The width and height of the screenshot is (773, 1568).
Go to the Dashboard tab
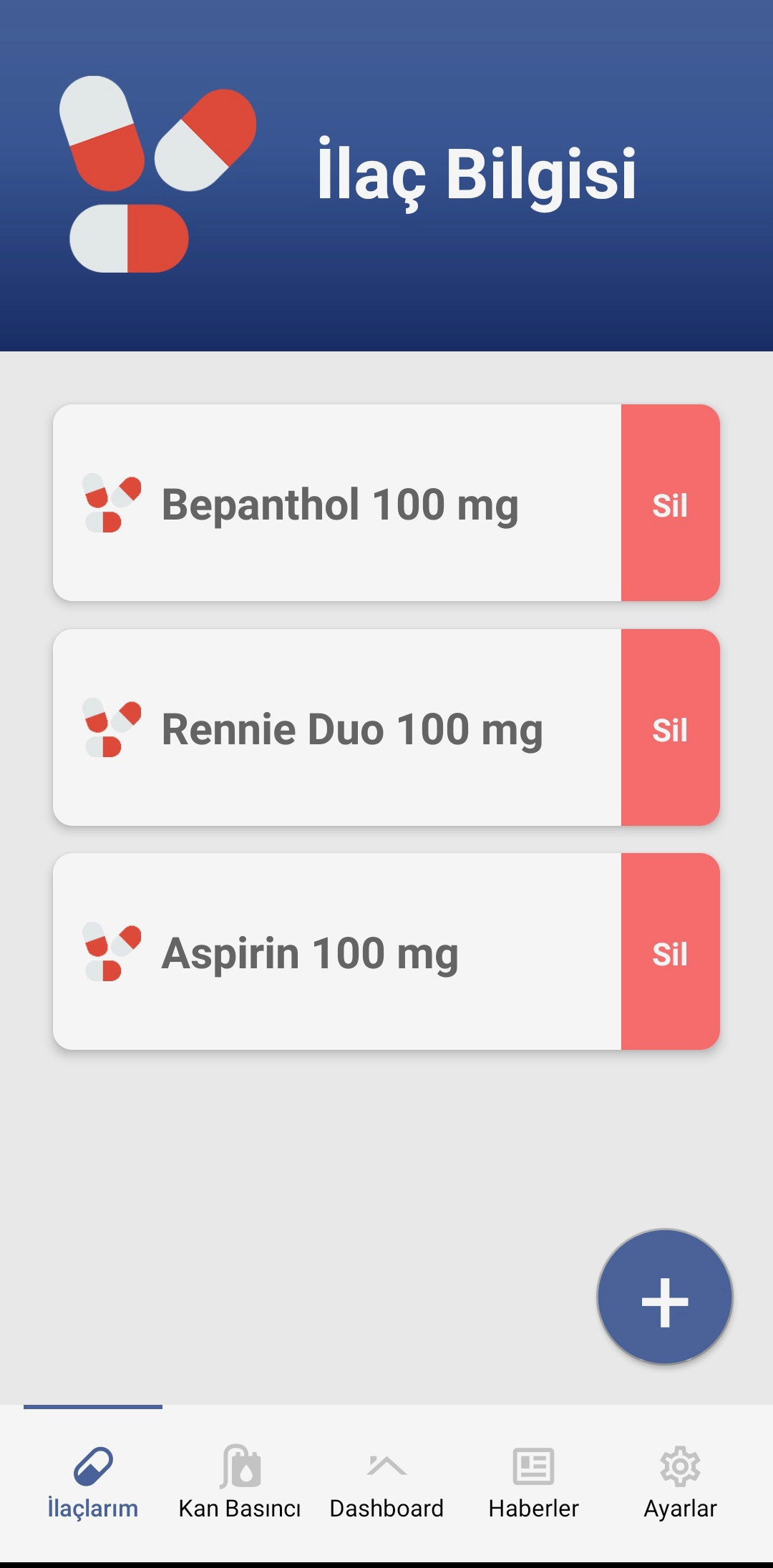(386, 1483)
